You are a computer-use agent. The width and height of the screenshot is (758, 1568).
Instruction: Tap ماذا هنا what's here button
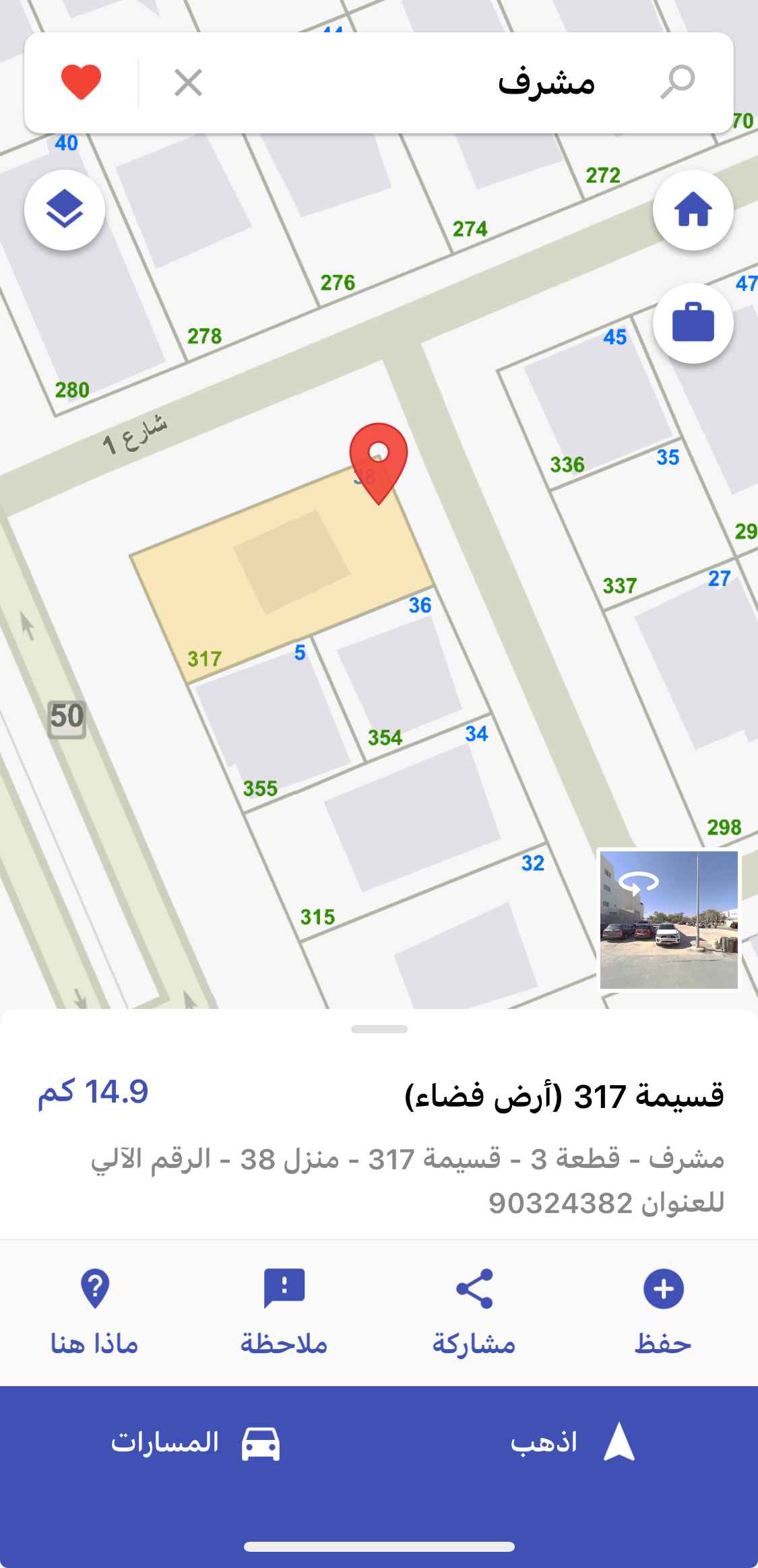[94, 1311]
